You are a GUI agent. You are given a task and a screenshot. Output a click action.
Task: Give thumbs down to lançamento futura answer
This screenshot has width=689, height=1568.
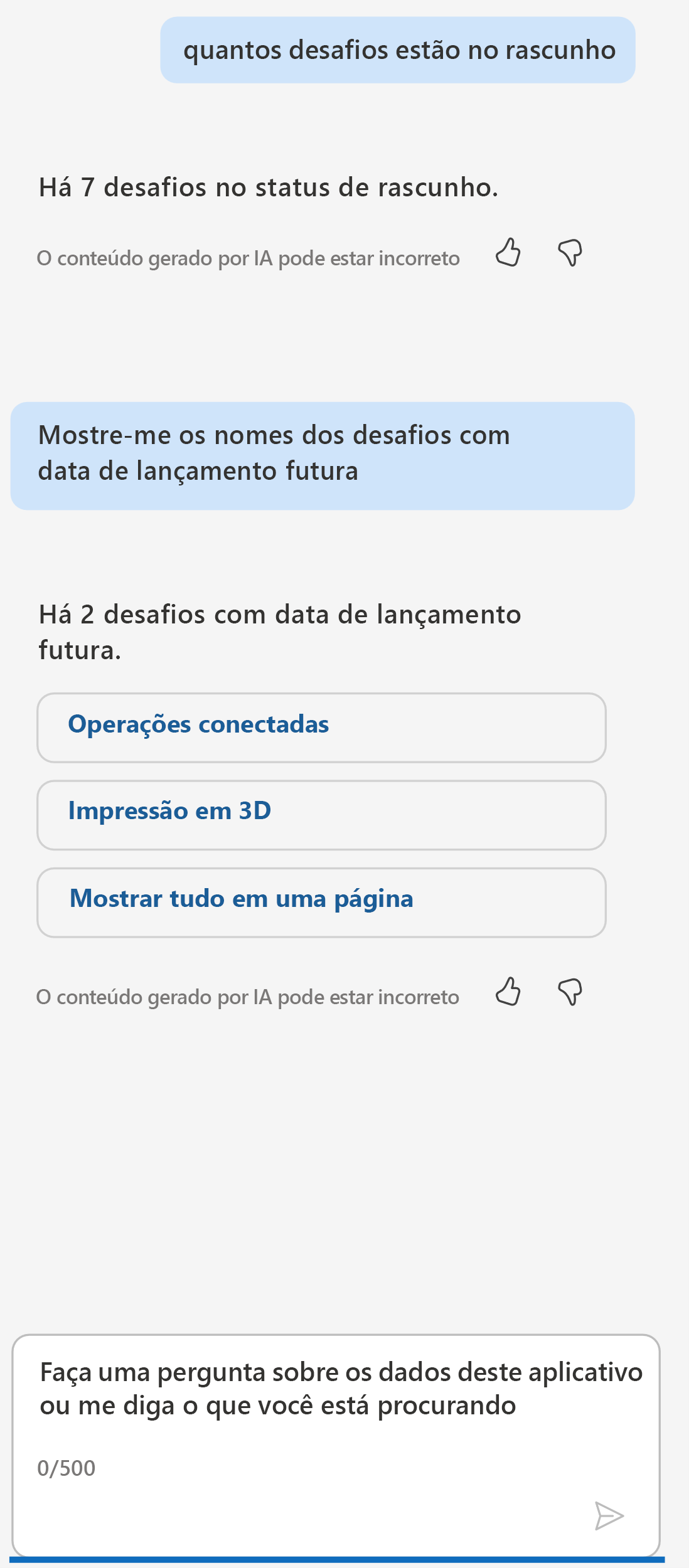570,992
